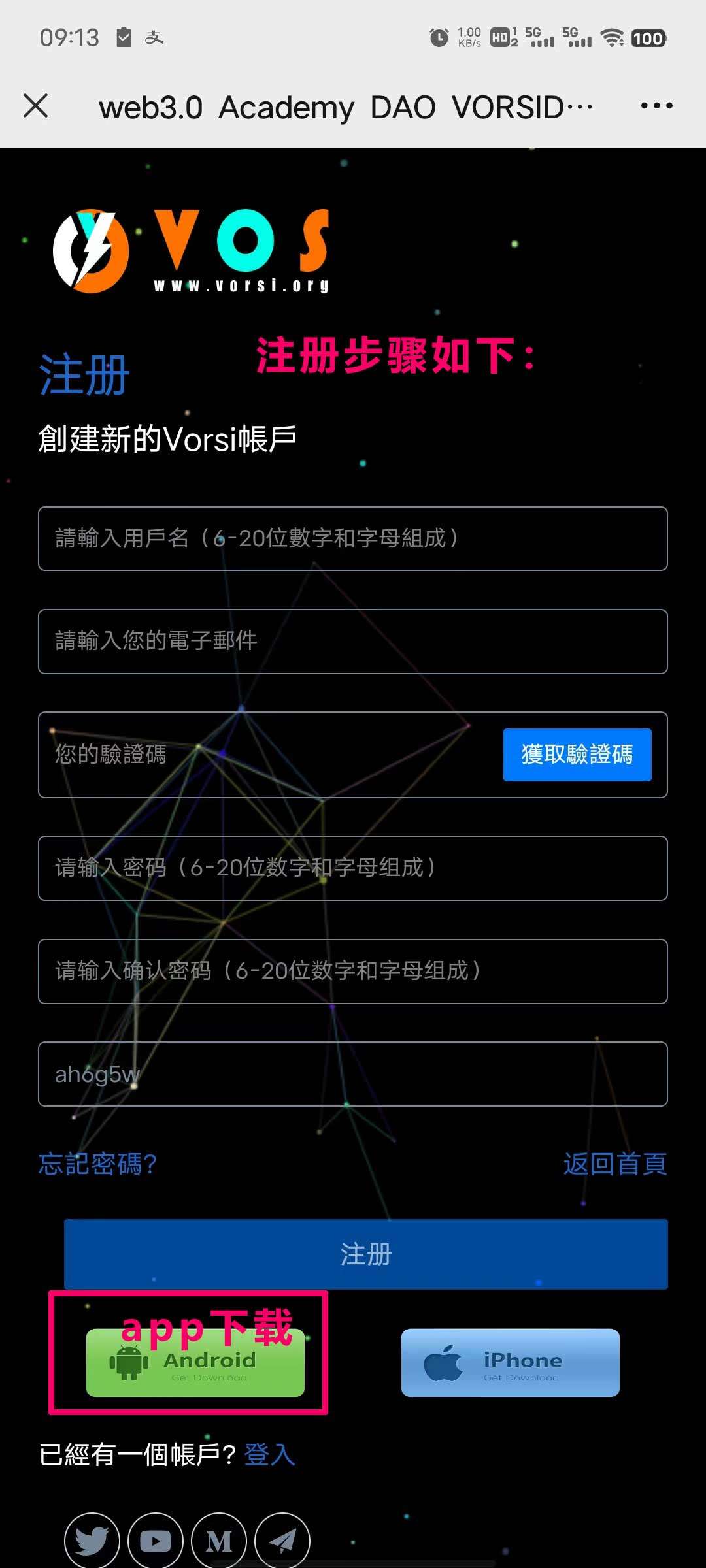This screenshot has height=1568, width=706.
Task: Focus the password input field
Action: click(x=353, y=868)
